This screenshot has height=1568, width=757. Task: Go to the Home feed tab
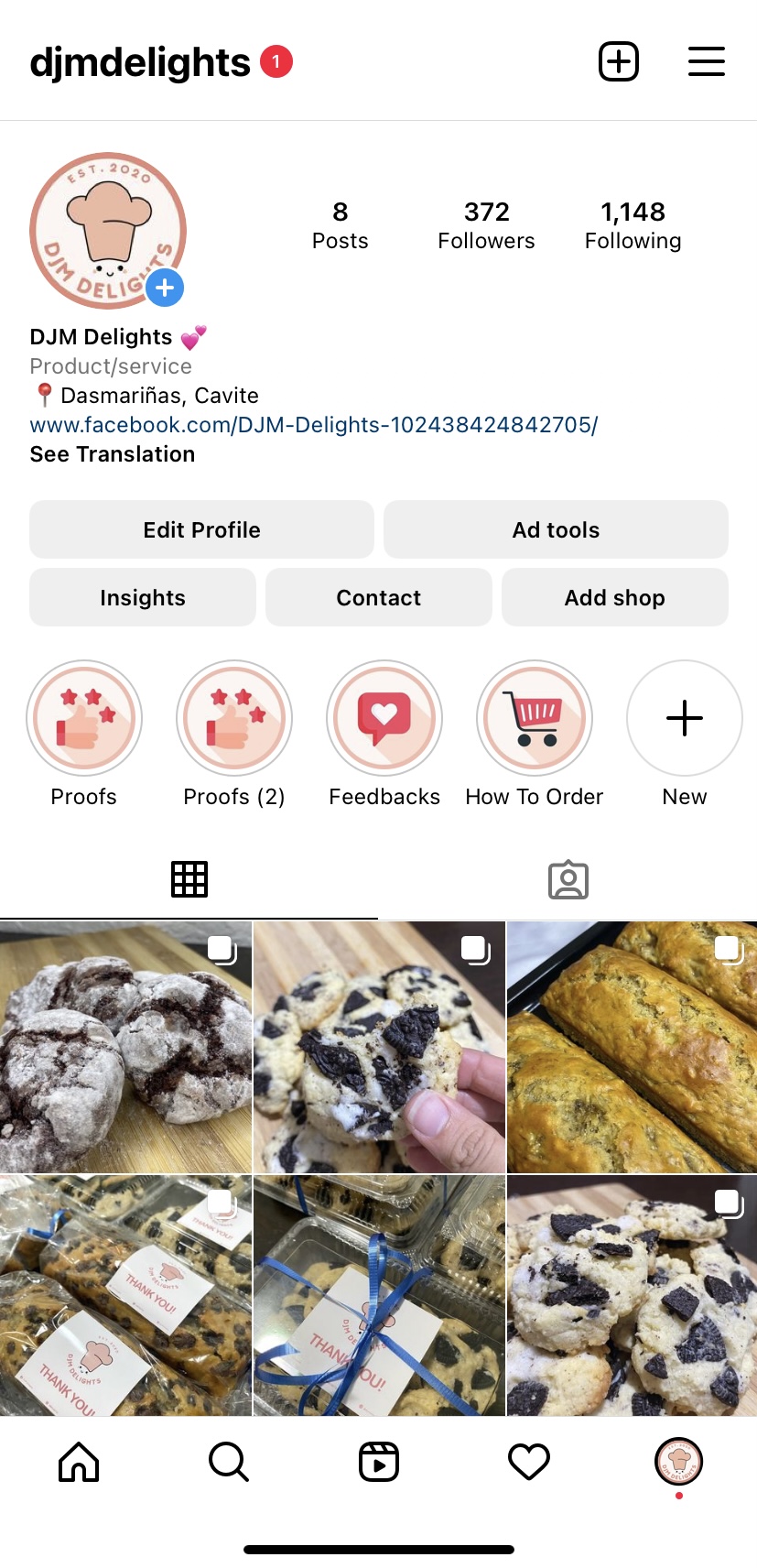[79, 1462]
